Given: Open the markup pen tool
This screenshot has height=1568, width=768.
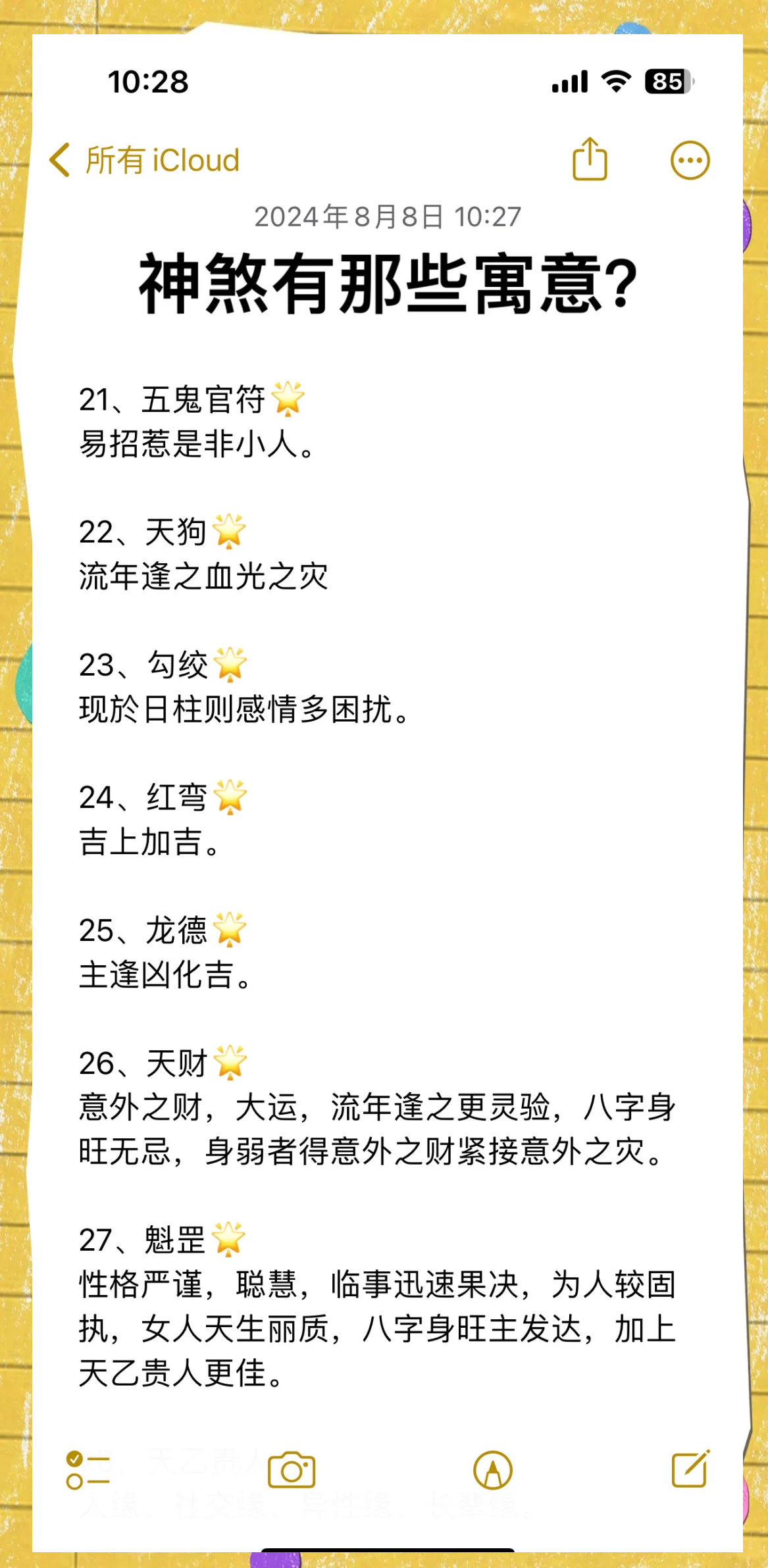Looking at the screenshot, I should coord(493,1471).
